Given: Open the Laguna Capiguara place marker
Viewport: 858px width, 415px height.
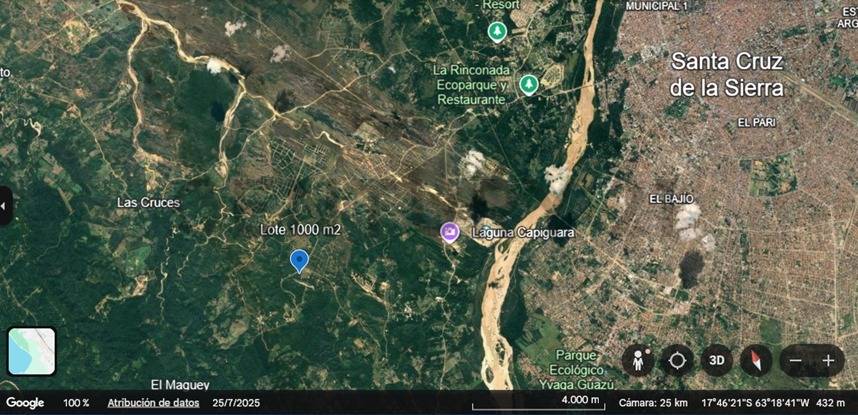Looking at the screenshot, I should click(x=450, y=232).
